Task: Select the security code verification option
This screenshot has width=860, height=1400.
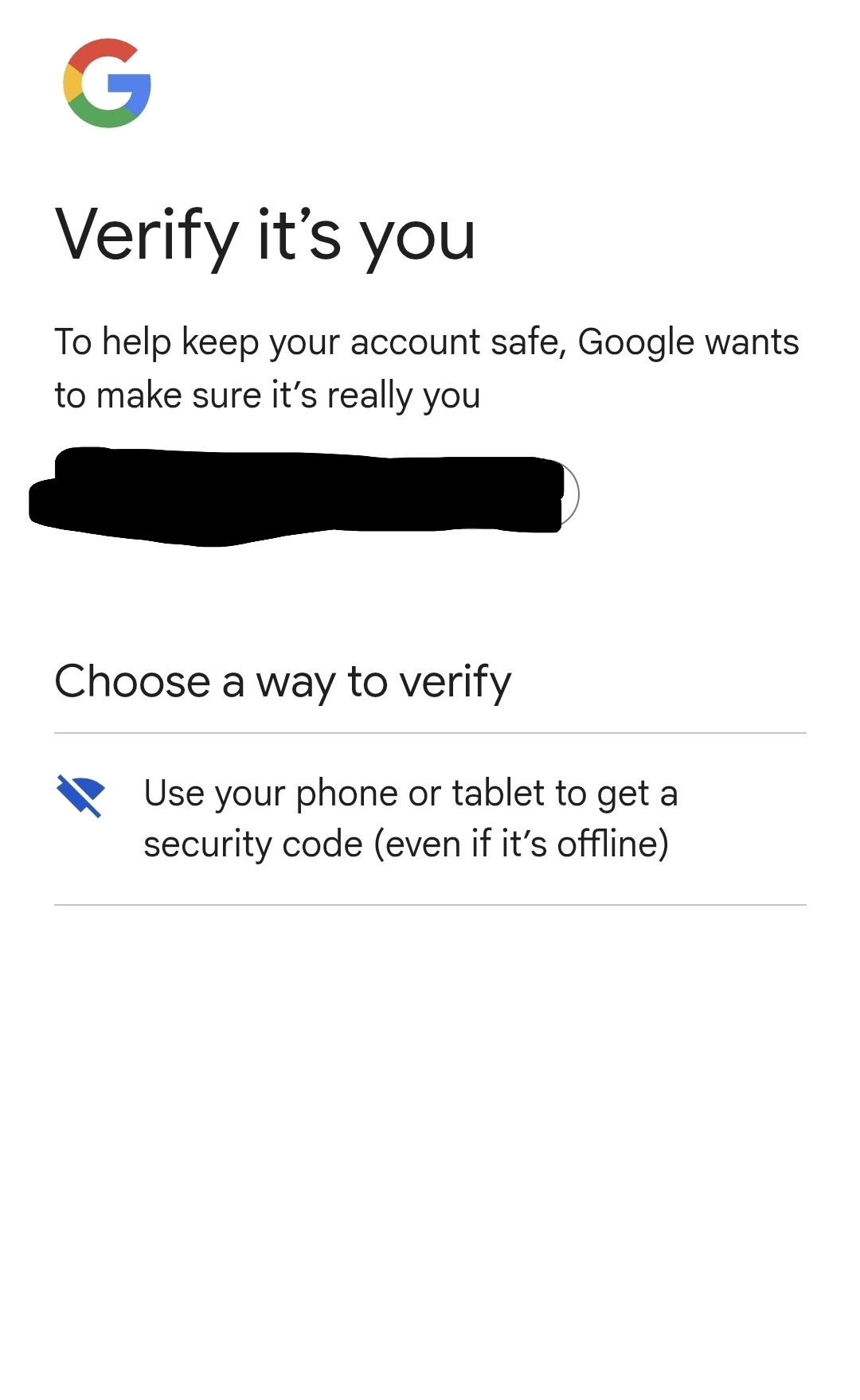Action: pos(430,819)
